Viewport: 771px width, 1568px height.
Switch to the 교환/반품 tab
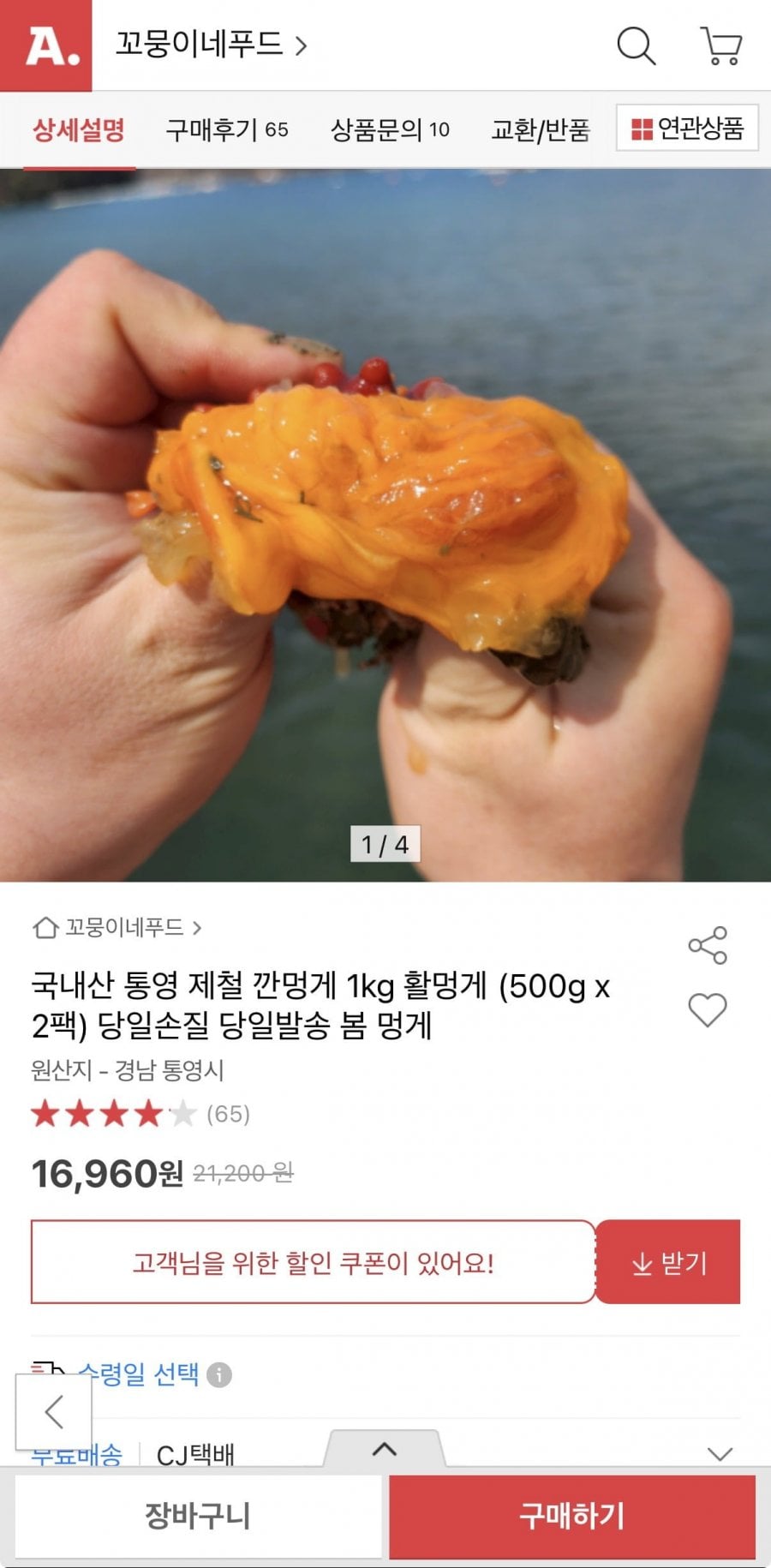[x=540, y=129]
